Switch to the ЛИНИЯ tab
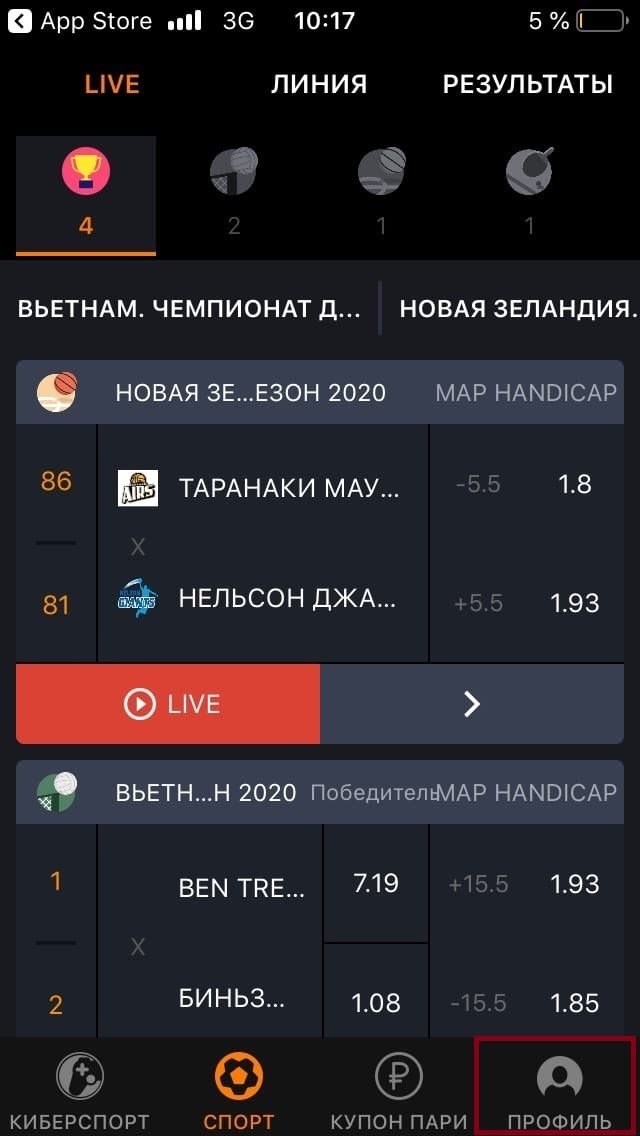The height and width of the screenshot is (1136, 640). 319,84
